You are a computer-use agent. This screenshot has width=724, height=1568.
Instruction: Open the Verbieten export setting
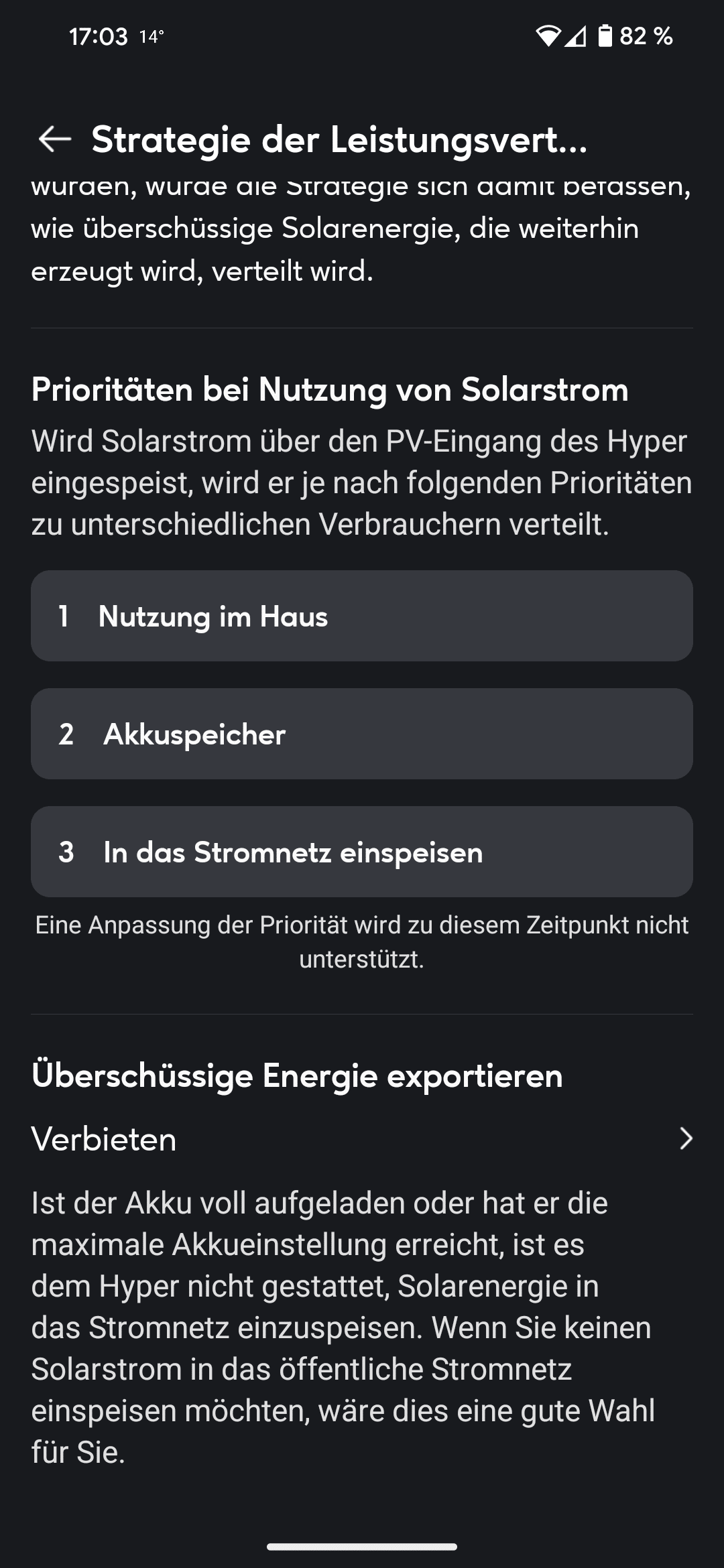(x=362, y=1139)
